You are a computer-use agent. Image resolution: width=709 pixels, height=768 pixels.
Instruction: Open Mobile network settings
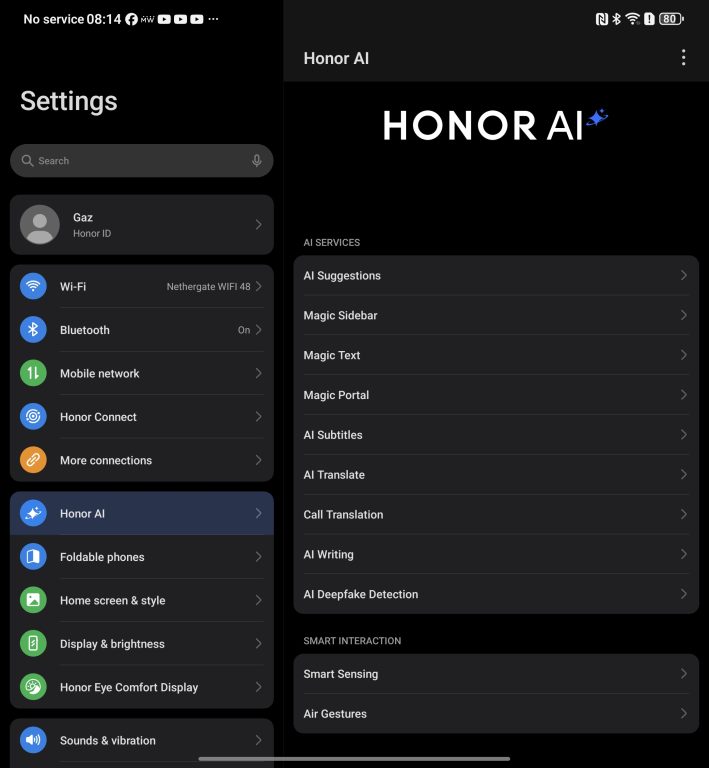[x=141, y=373]
